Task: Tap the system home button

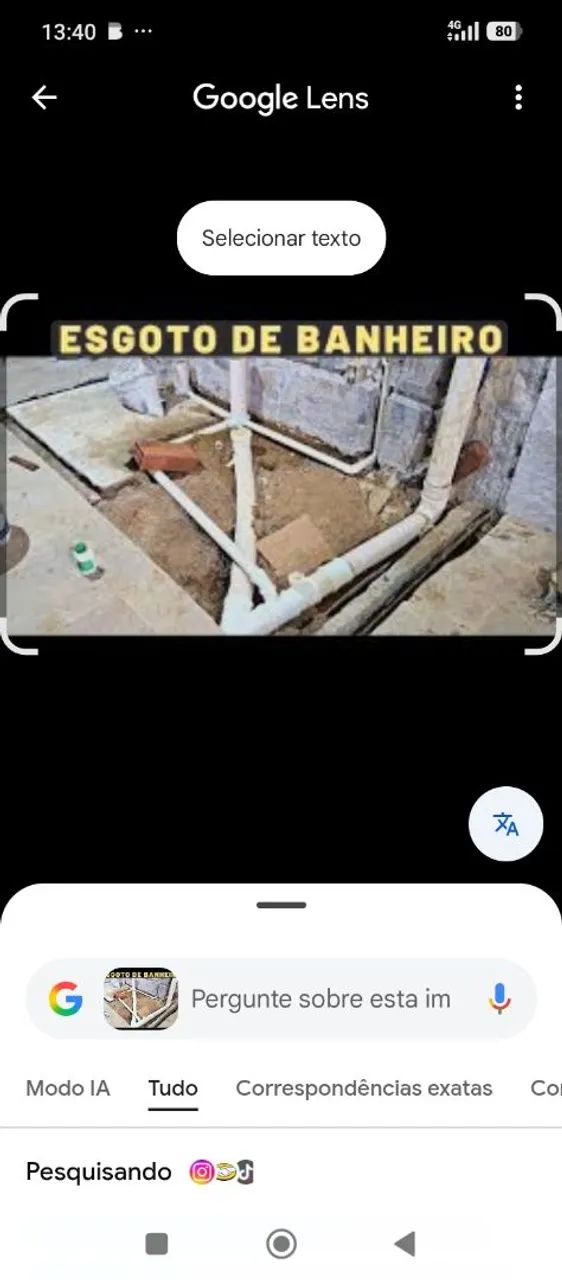Action: click(x=281, y=1244)
